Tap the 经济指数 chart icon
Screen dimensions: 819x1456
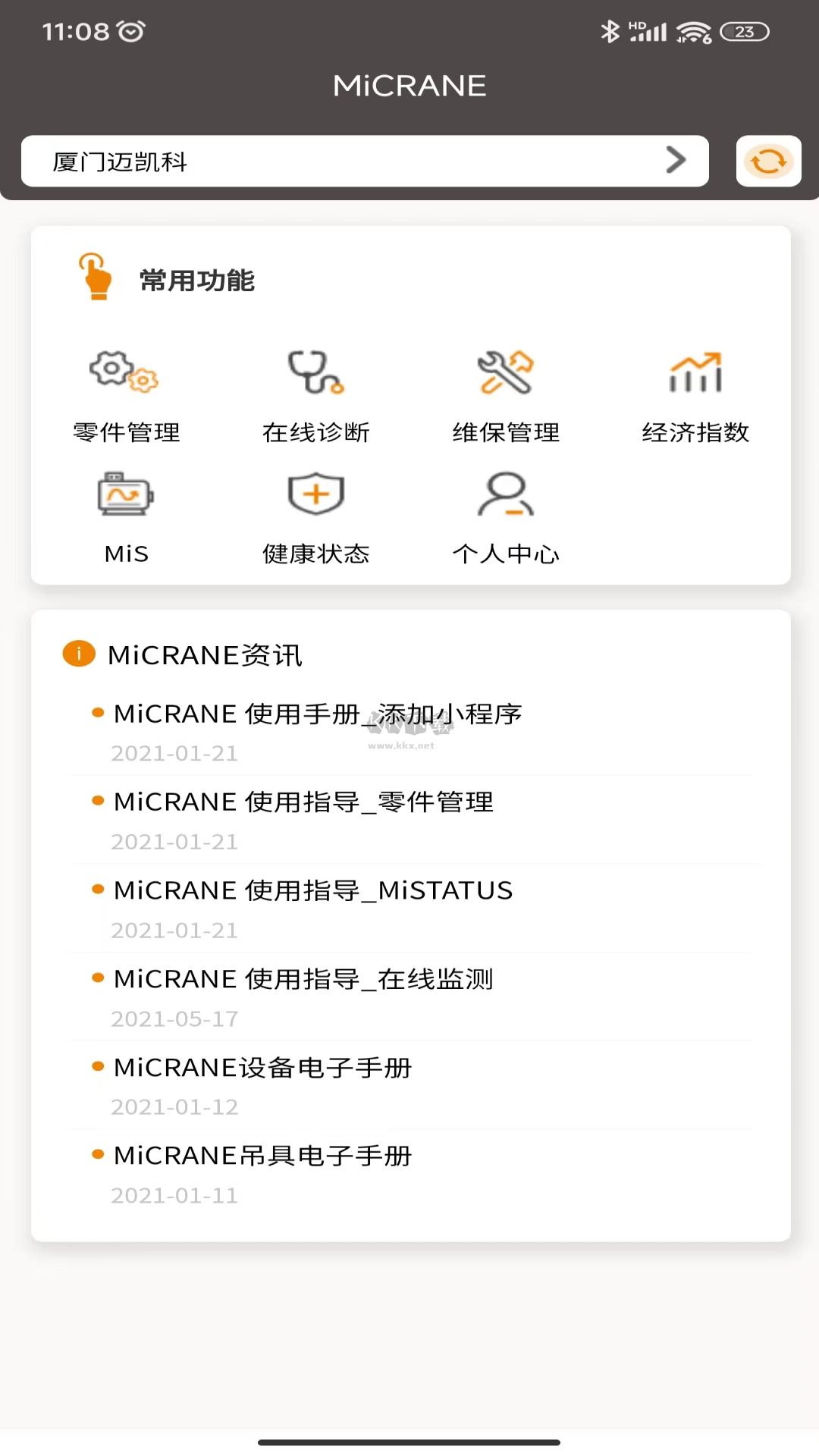click(x=695, y=372)
